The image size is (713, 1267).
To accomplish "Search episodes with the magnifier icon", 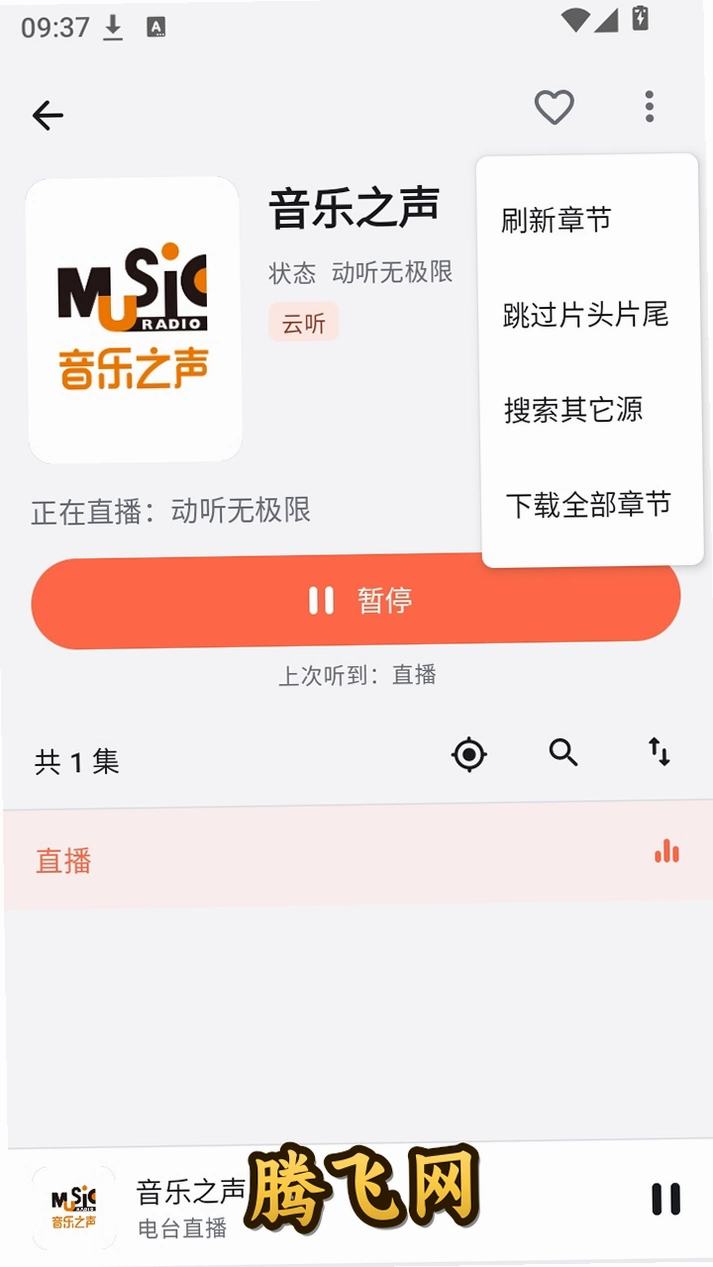I will point(564,752).
